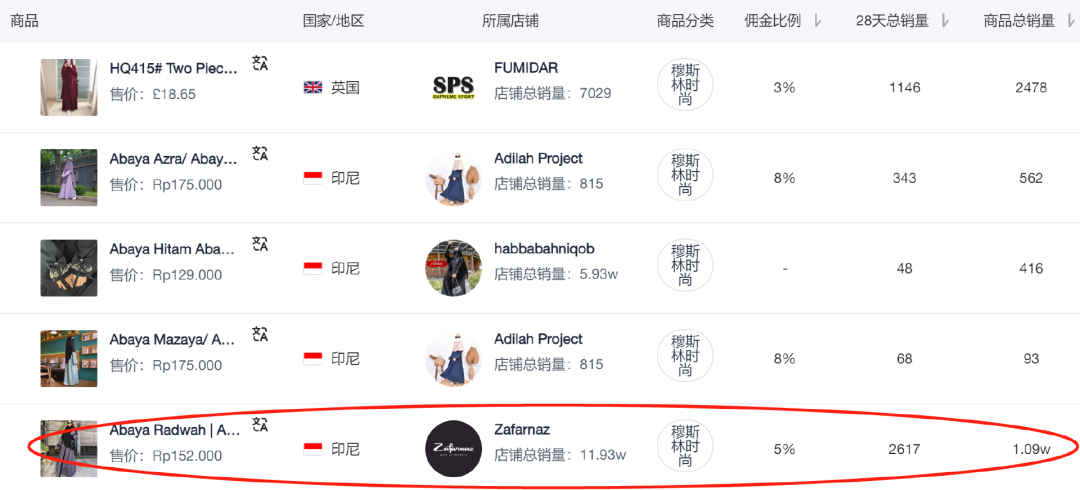Translate the Abaya Azra product title
The width and height of the screenshot is (1080, 490).
(260, 154)
